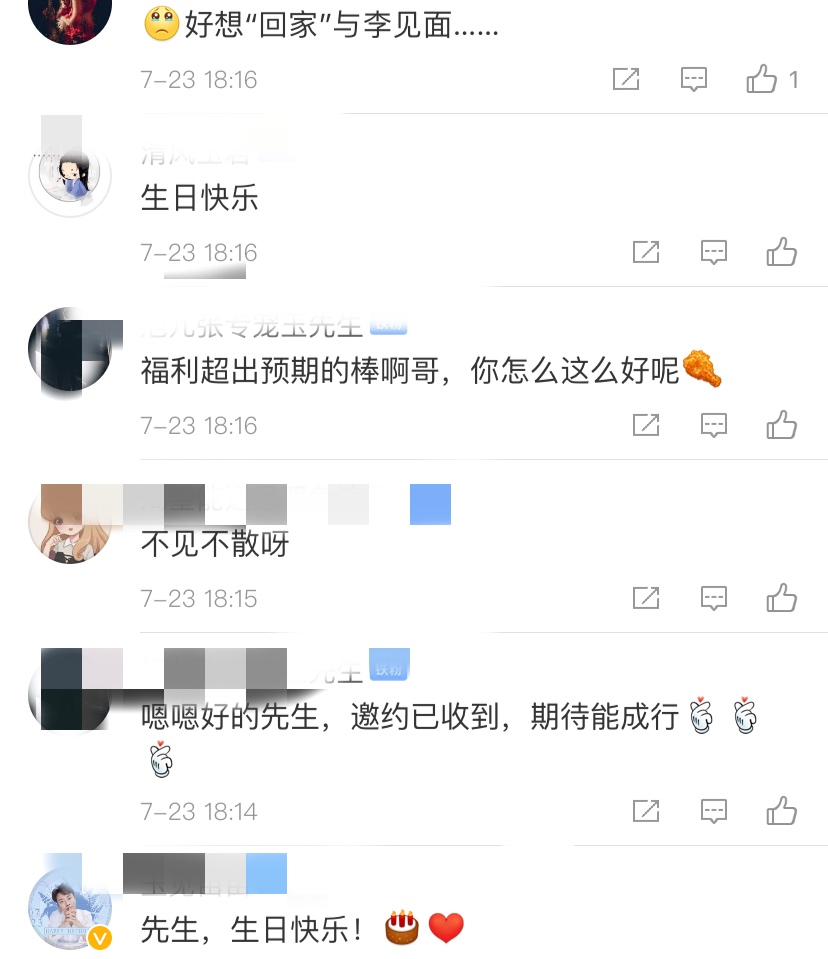This screenshot has height=959, width=828.
Task: Reply to the comment 福利超出预期的棒啊哥
Action: [x=713, y=426]
